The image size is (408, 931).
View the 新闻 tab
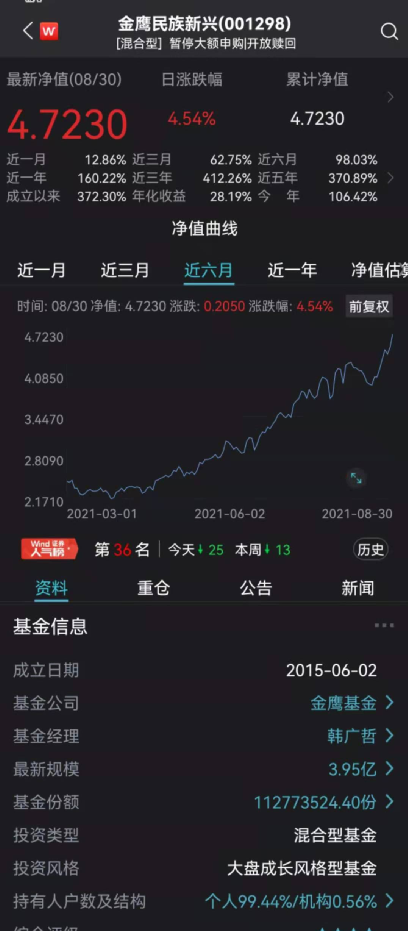click(358, 588)
